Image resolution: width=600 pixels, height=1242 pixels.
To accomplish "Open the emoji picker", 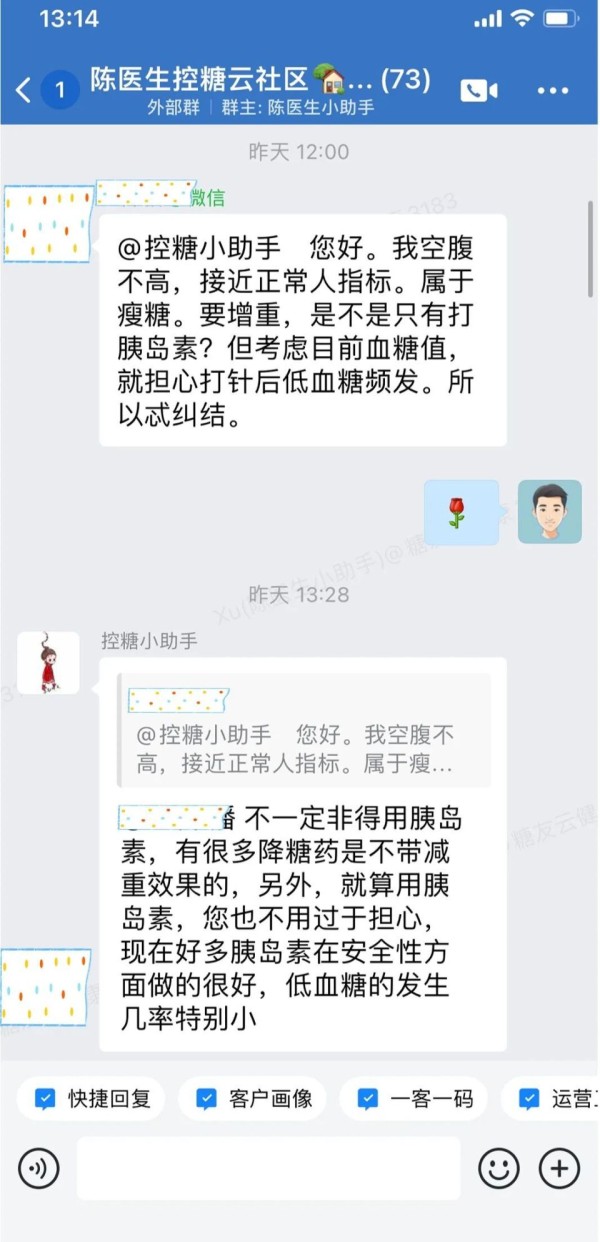I will 499,1167.
